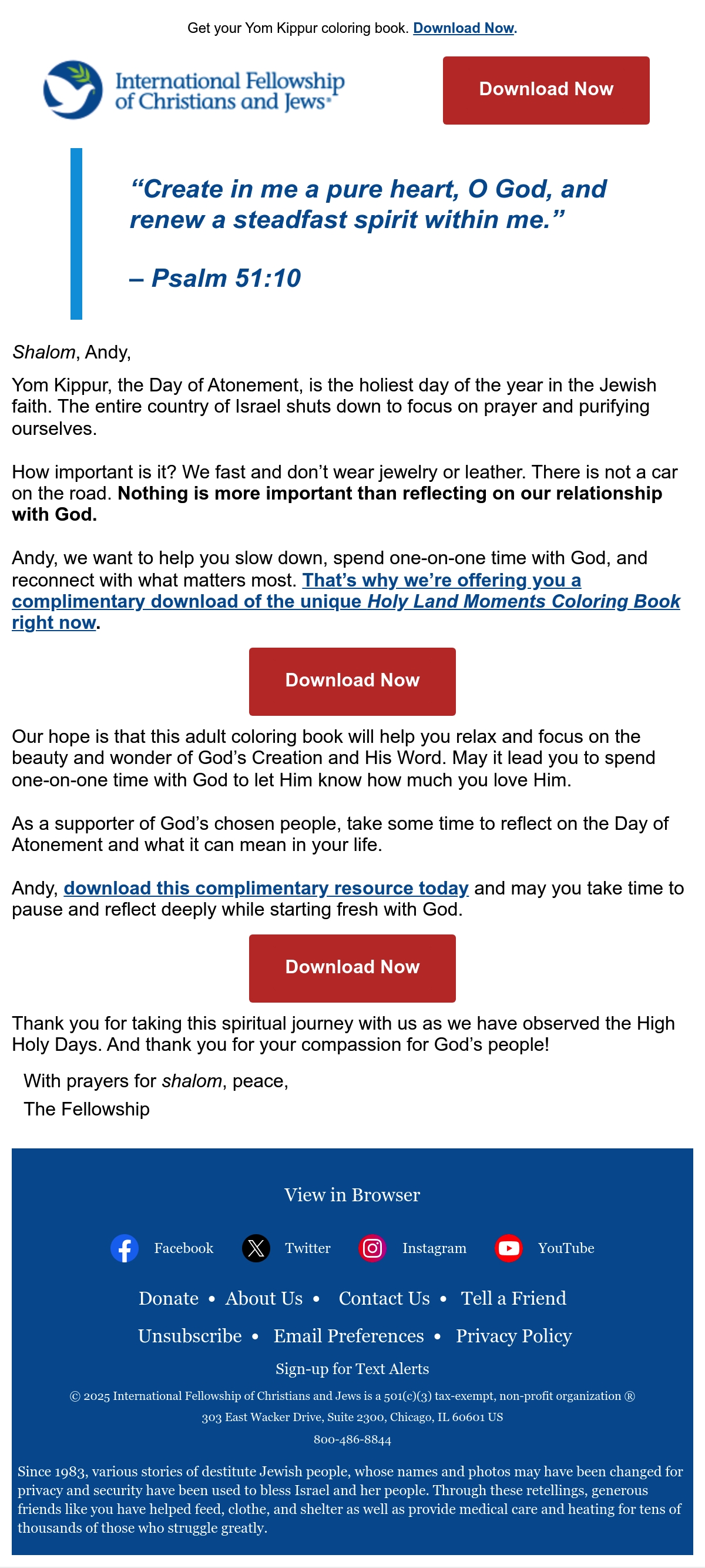Open the Twitter profile

pos(287,1248)
